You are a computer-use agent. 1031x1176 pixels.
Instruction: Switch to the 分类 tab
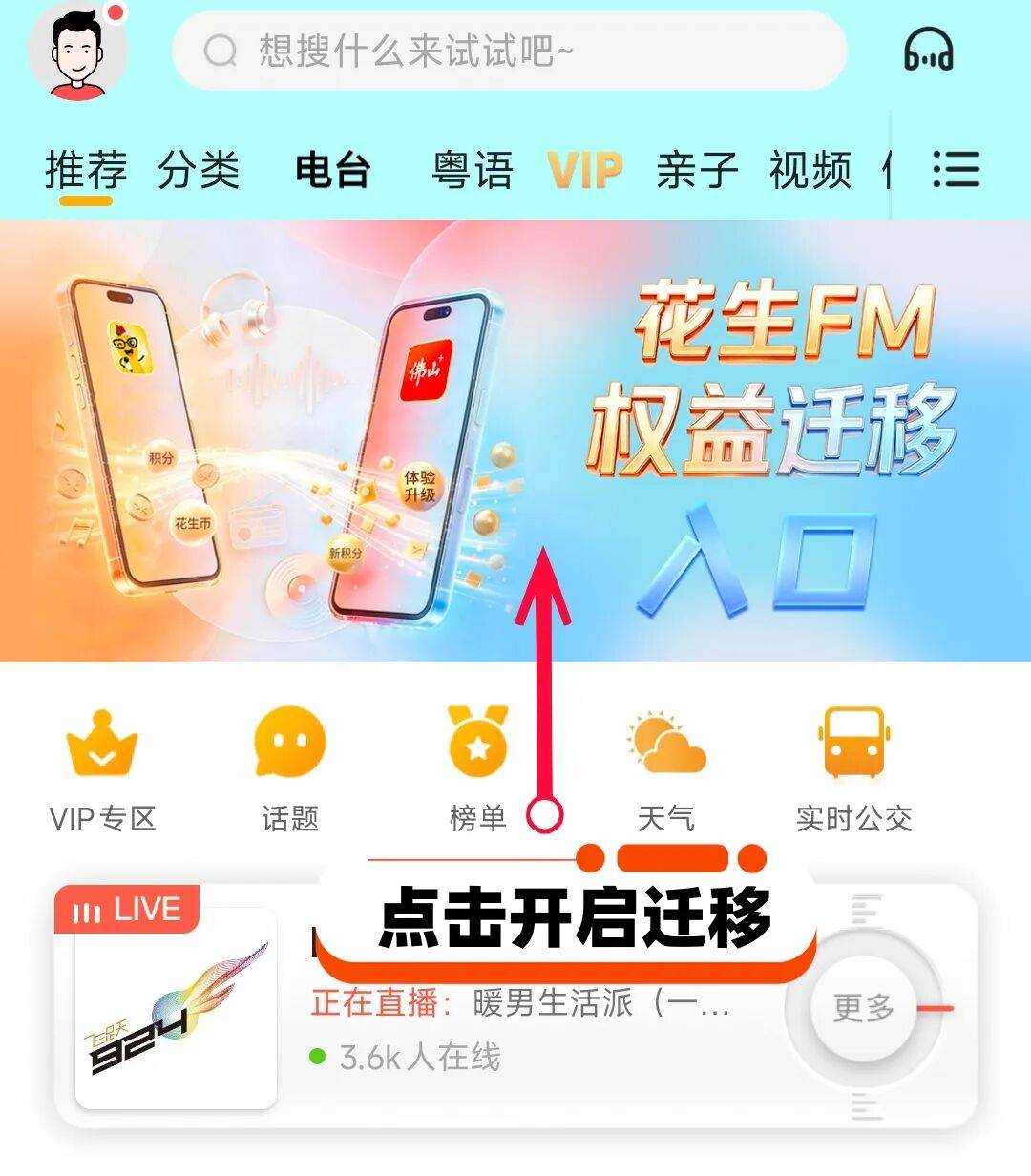tap(199, 171)
